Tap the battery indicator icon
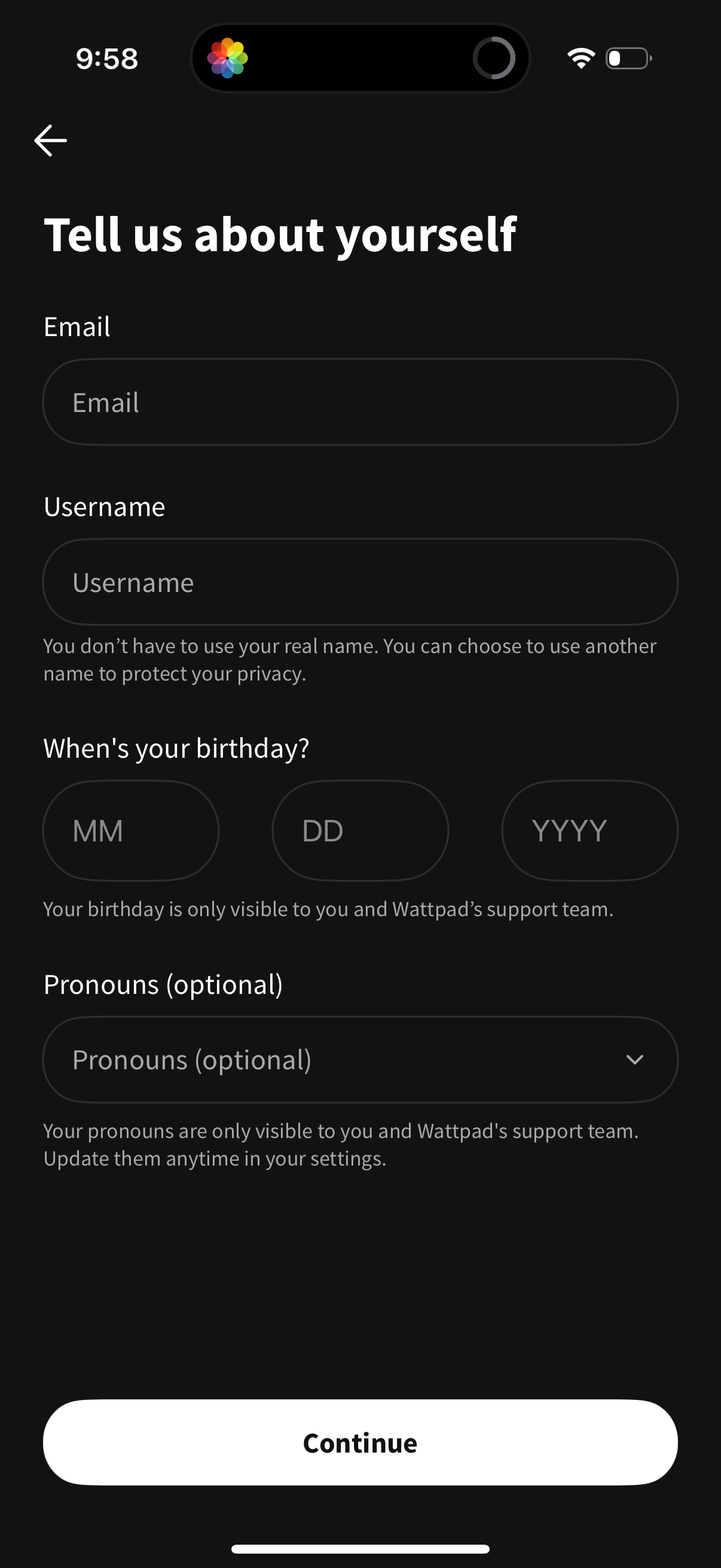721x1568 pixels. [627, 58]
